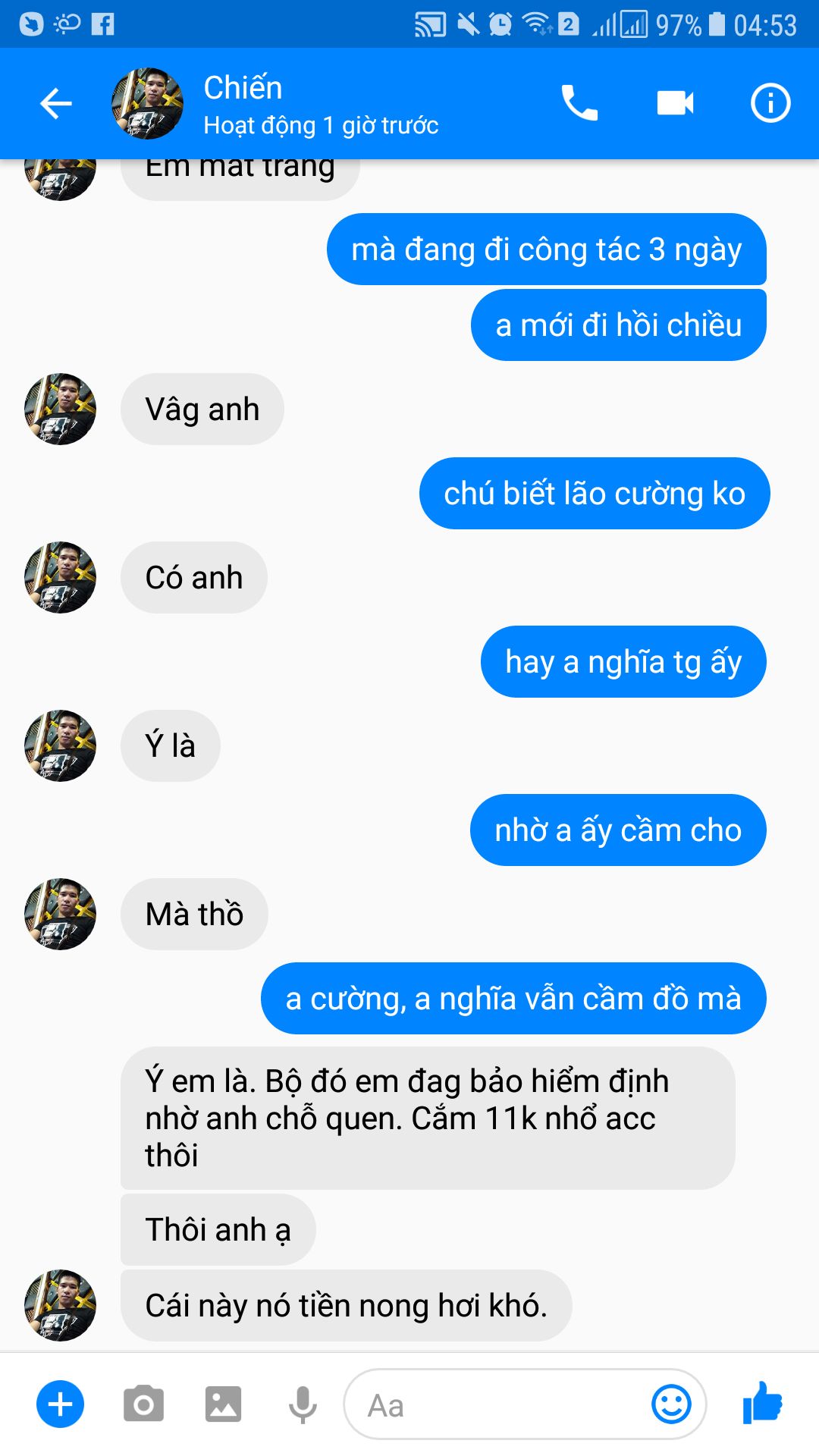819x1456 pixels.
Task: Open conversation info details
Action: click(x=770, y=103)
